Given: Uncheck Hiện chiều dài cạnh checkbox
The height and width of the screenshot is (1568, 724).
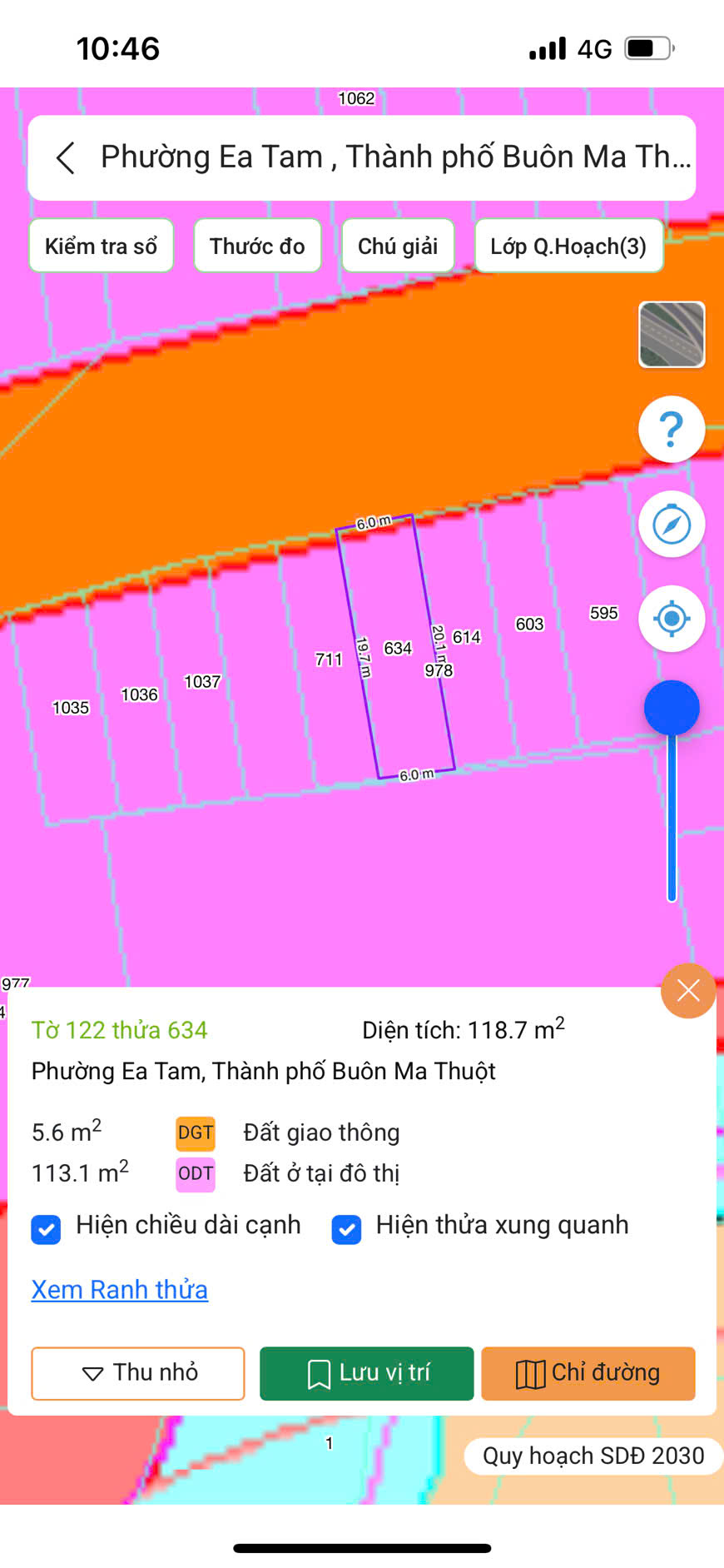Looking at the screenshot, I should 46,1229.
